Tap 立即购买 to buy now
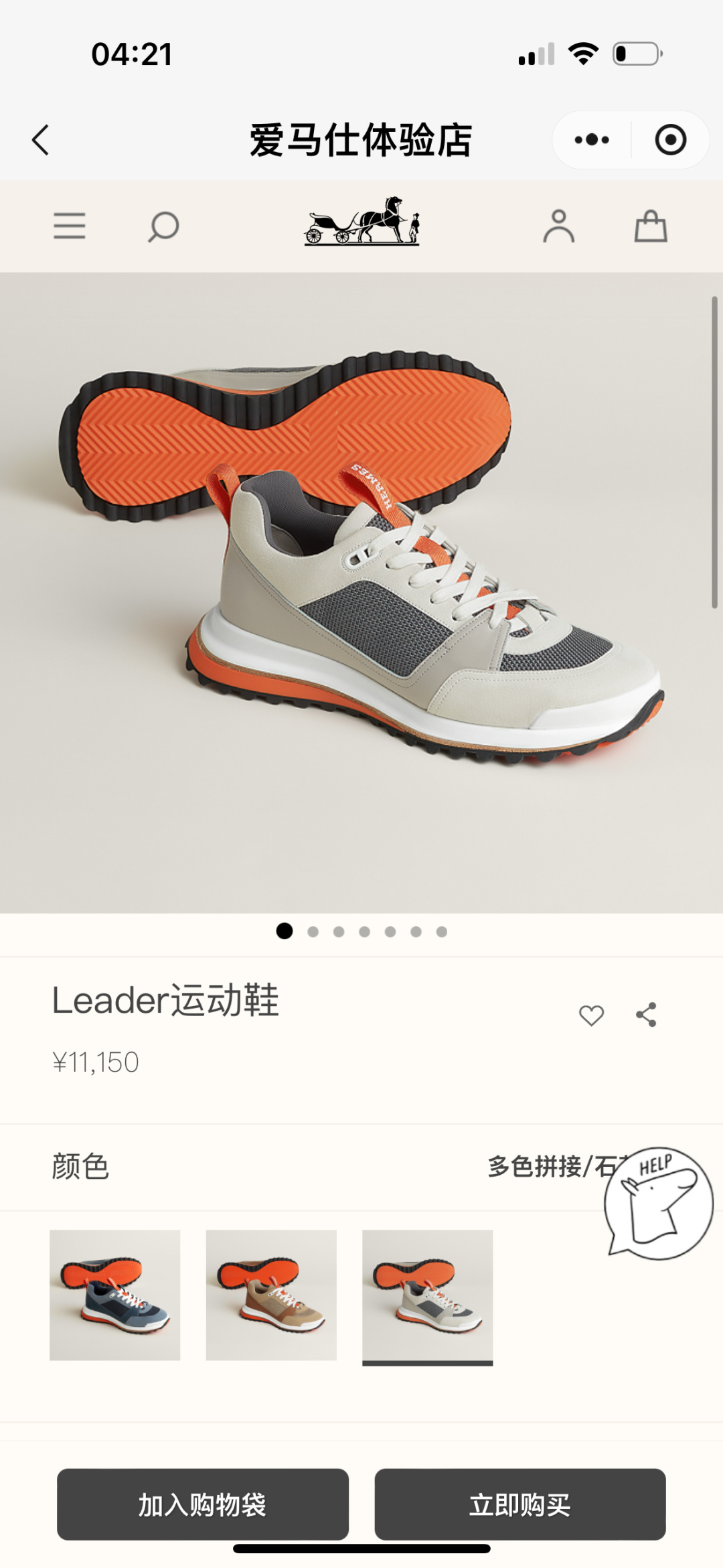Screen dimensions: 723x1568 (x=520, y=1504)
